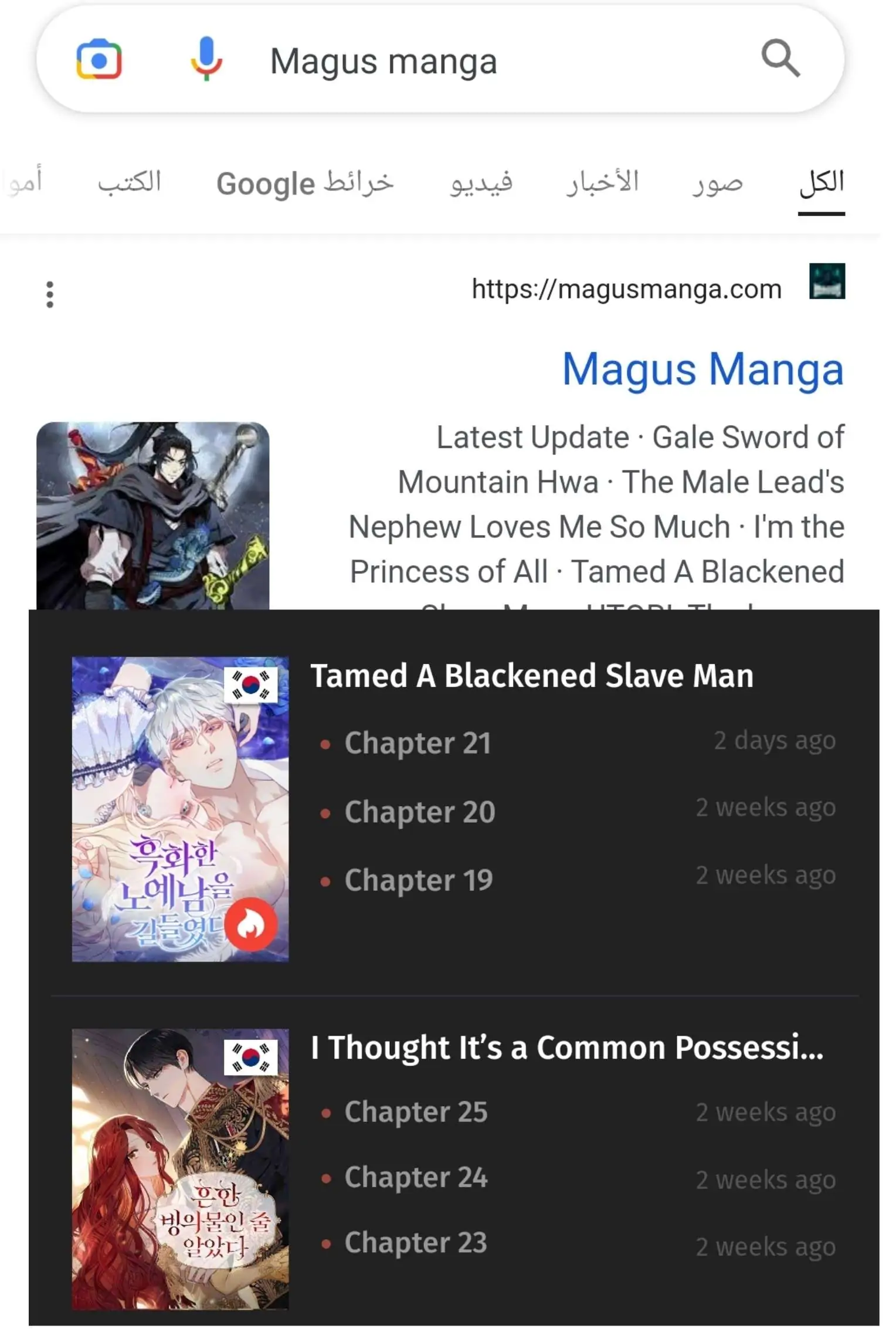Run search with the magnifier icon
The image size is (896, 1329).
(x=780, y=59)
